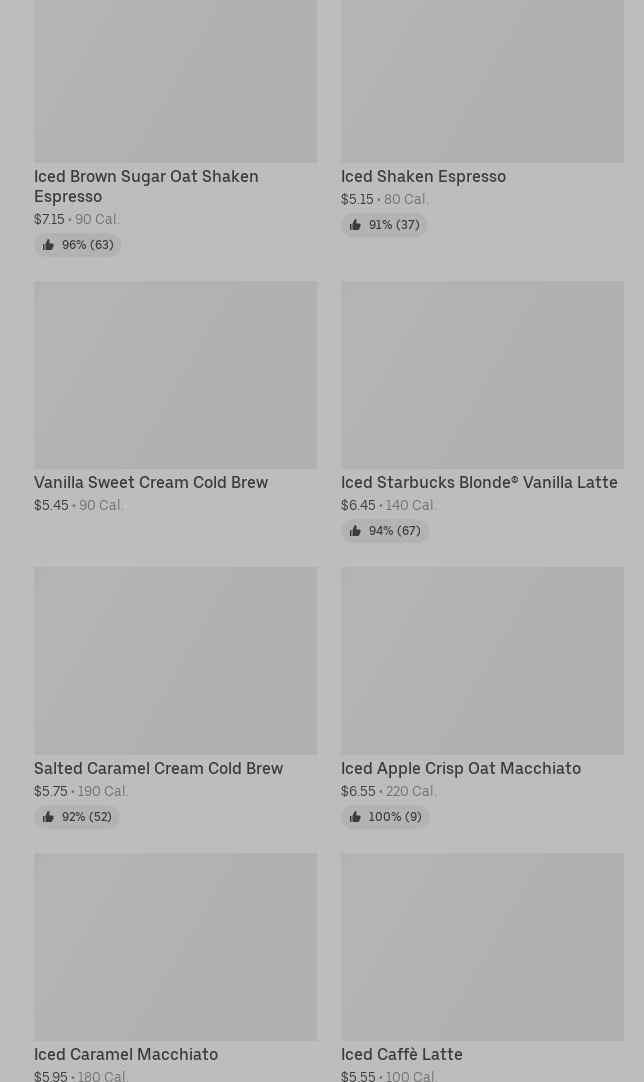Open Iced Starbucks Blonde Vanilla Latte
The width and height of the screenshot is (644, 1082).
tap(482, 411)
